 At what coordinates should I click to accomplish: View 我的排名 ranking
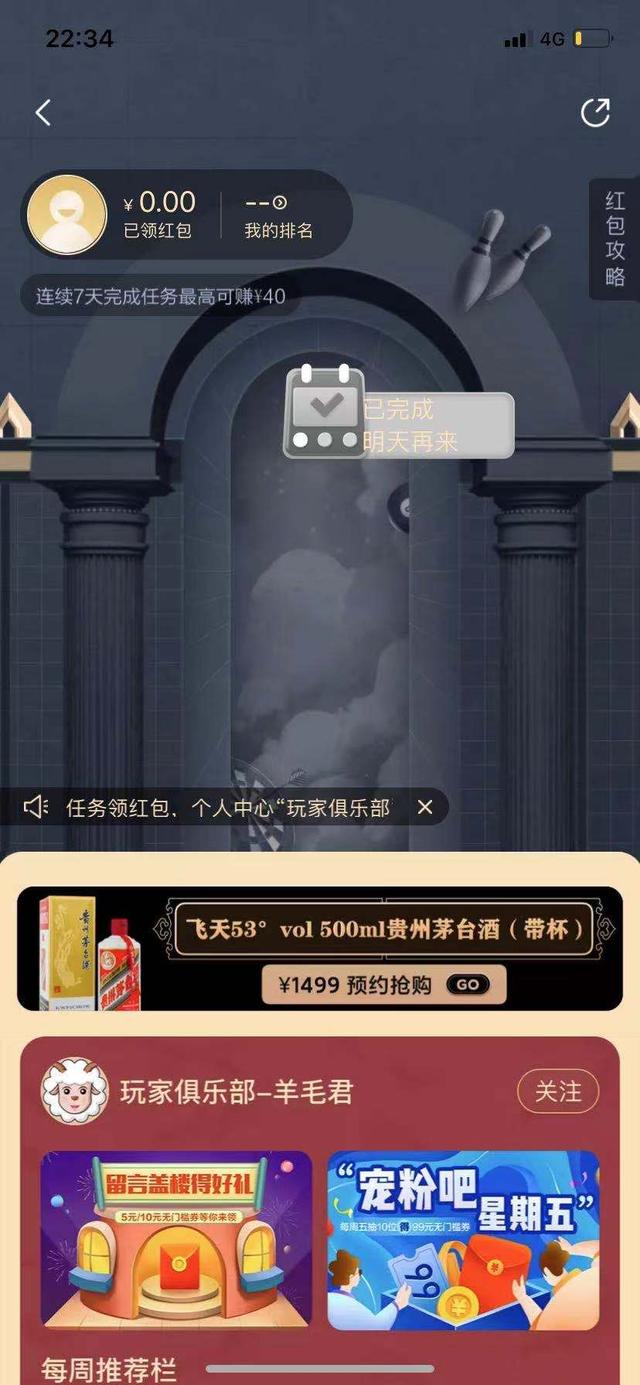click(279, 216)
